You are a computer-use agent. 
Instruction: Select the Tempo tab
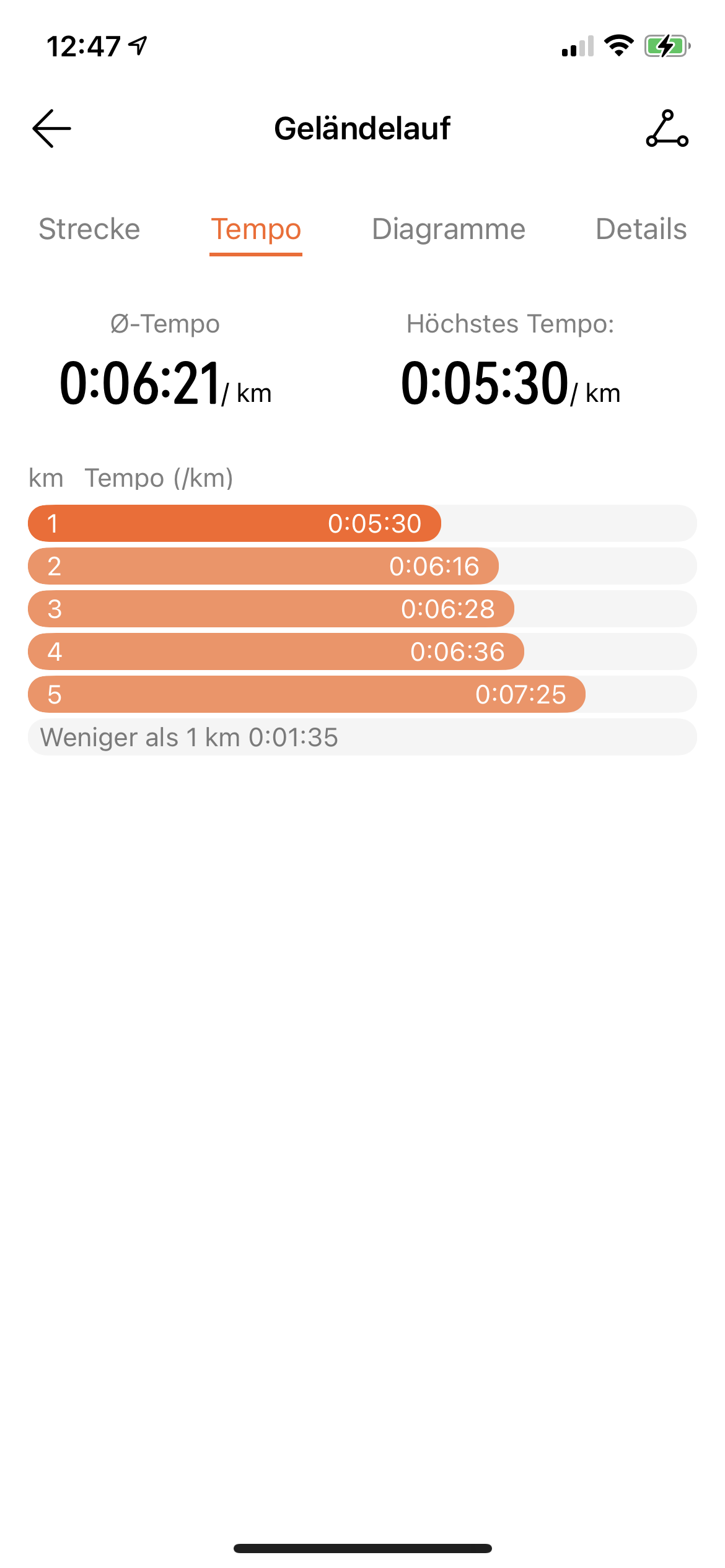256,229
